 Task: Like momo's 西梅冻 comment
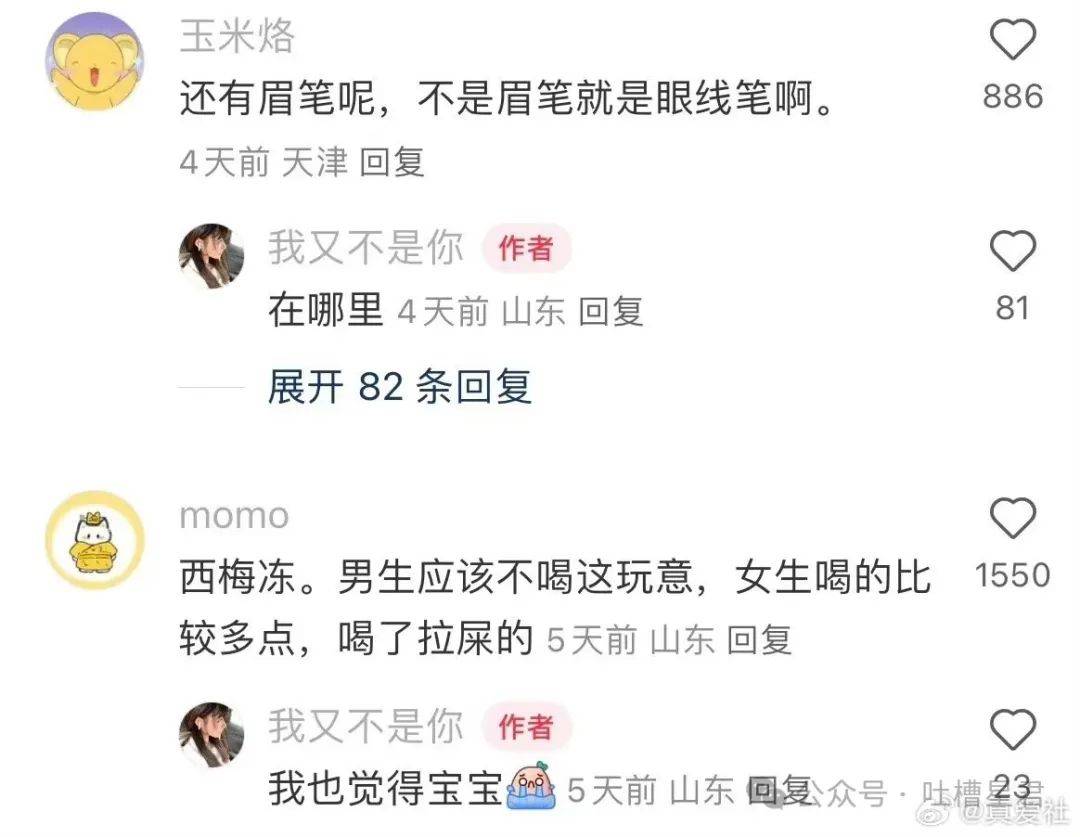click(x=1012, y=520)
